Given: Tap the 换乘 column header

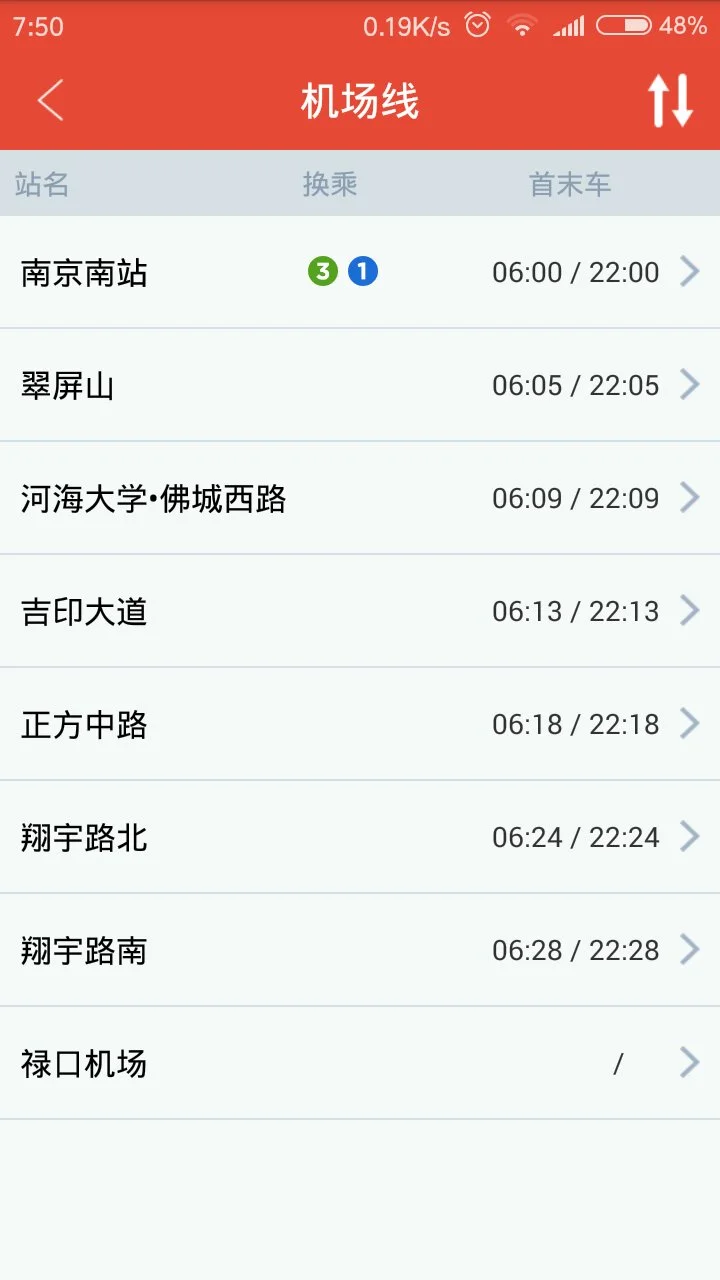Looking at the screenshot, I should point(330,184).
